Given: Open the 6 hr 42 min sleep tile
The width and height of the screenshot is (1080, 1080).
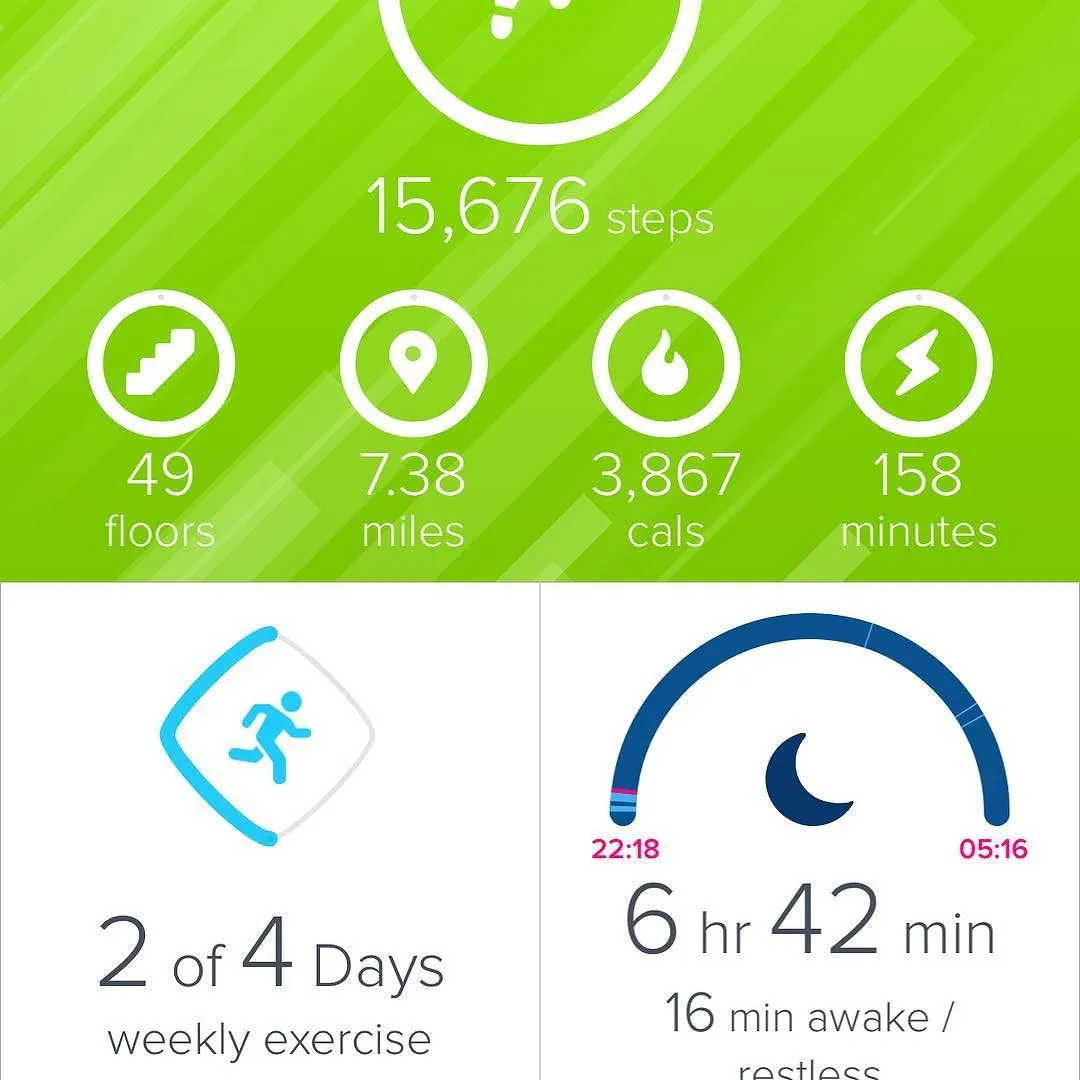Looking at the screenshot, I should point(811,831).
